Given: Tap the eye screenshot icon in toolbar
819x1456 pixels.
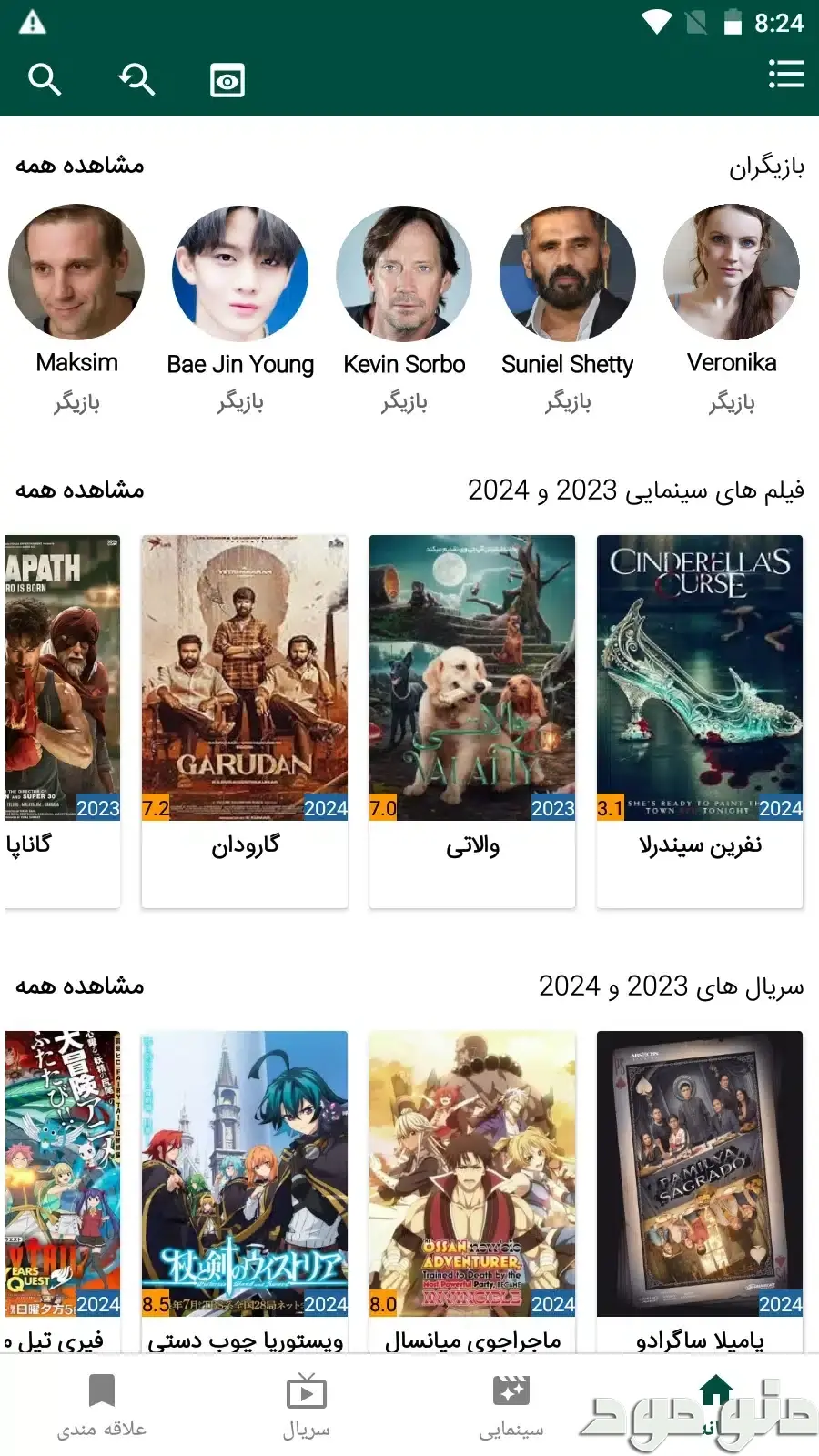Looking at the screenshot, I should point(227,80).
